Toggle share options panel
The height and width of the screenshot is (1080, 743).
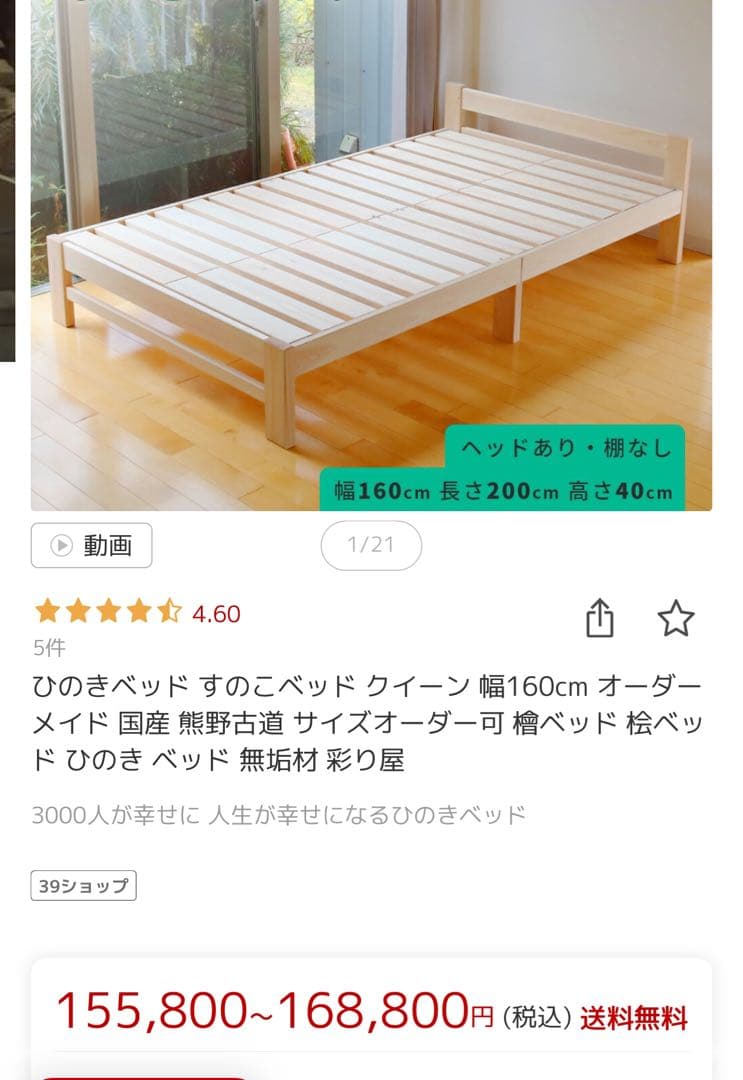coord(601,617)
